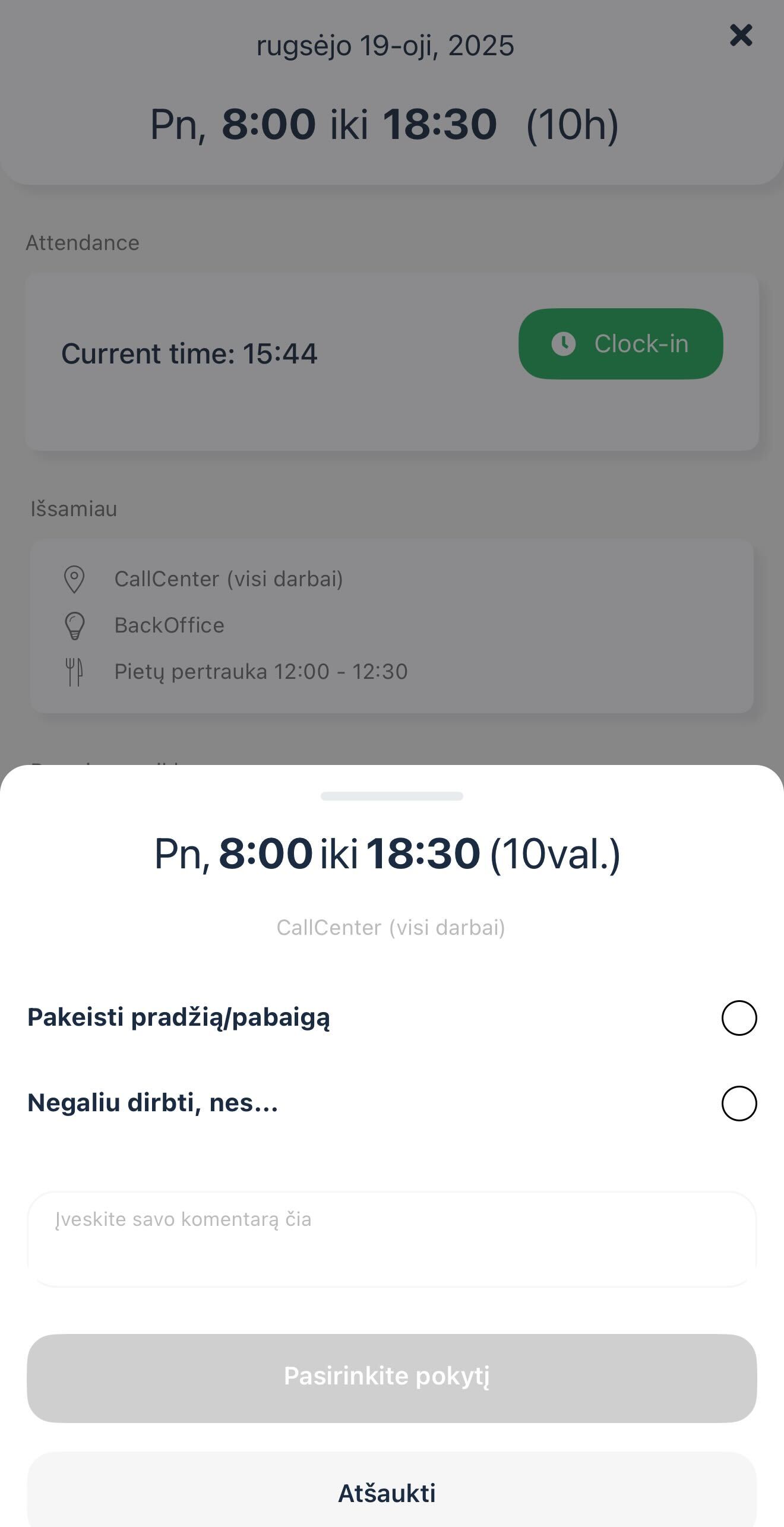784x1527 pixels.
Task: Tap the green Clock-in button
Action: [x=621, y=344]
